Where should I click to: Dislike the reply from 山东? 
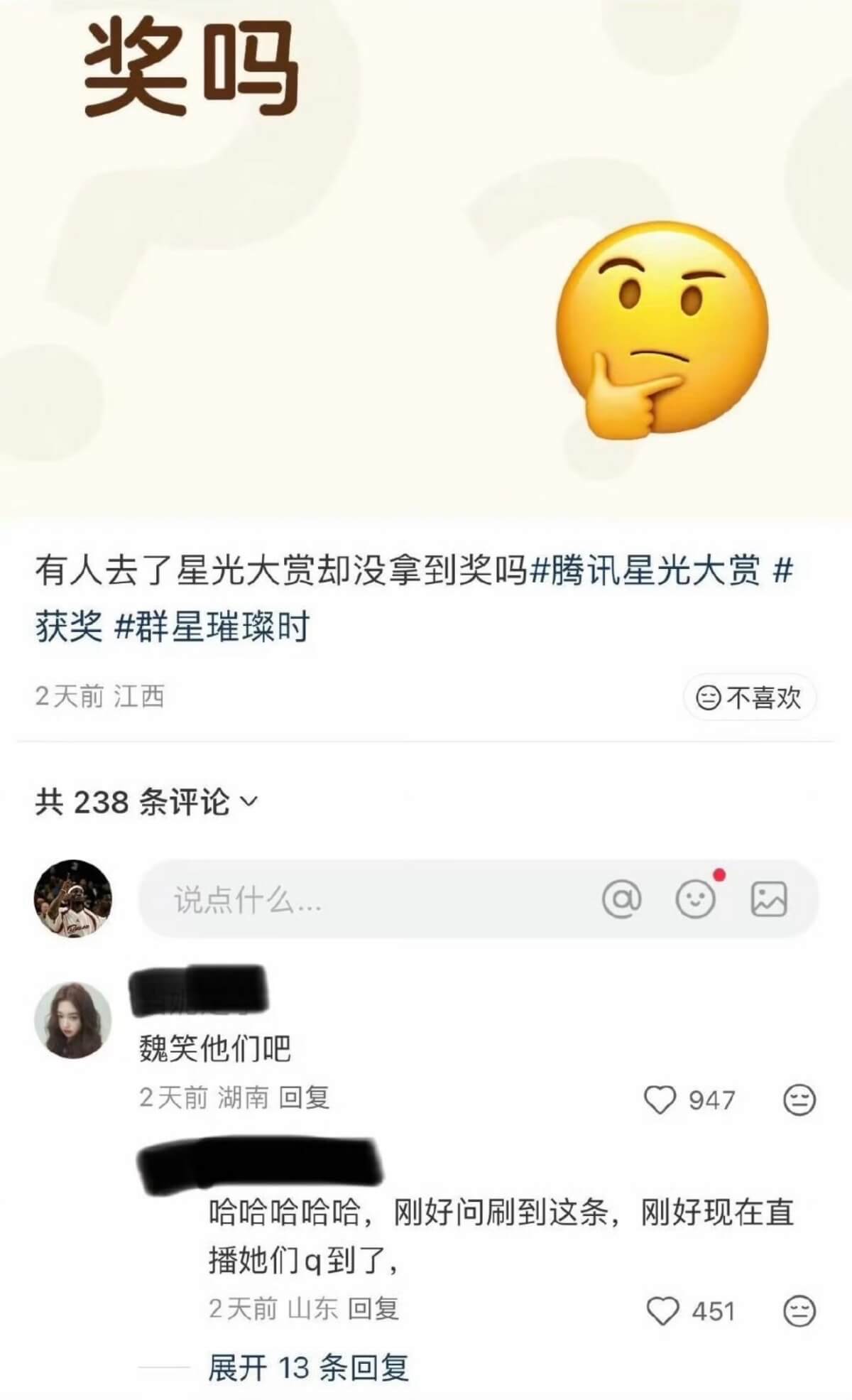[799, 1311]
